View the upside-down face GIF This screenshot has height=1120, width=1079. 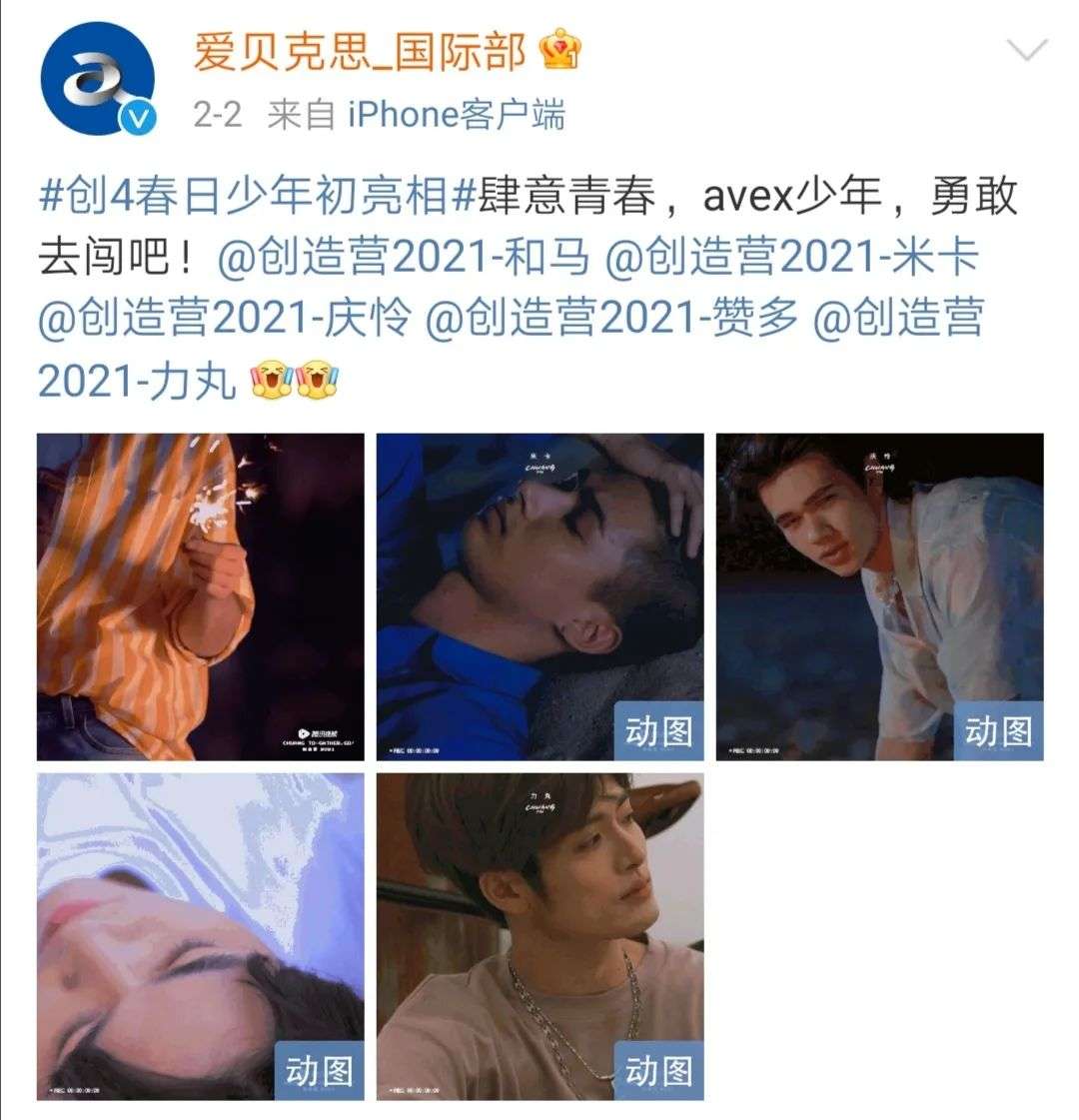[201, 936]
